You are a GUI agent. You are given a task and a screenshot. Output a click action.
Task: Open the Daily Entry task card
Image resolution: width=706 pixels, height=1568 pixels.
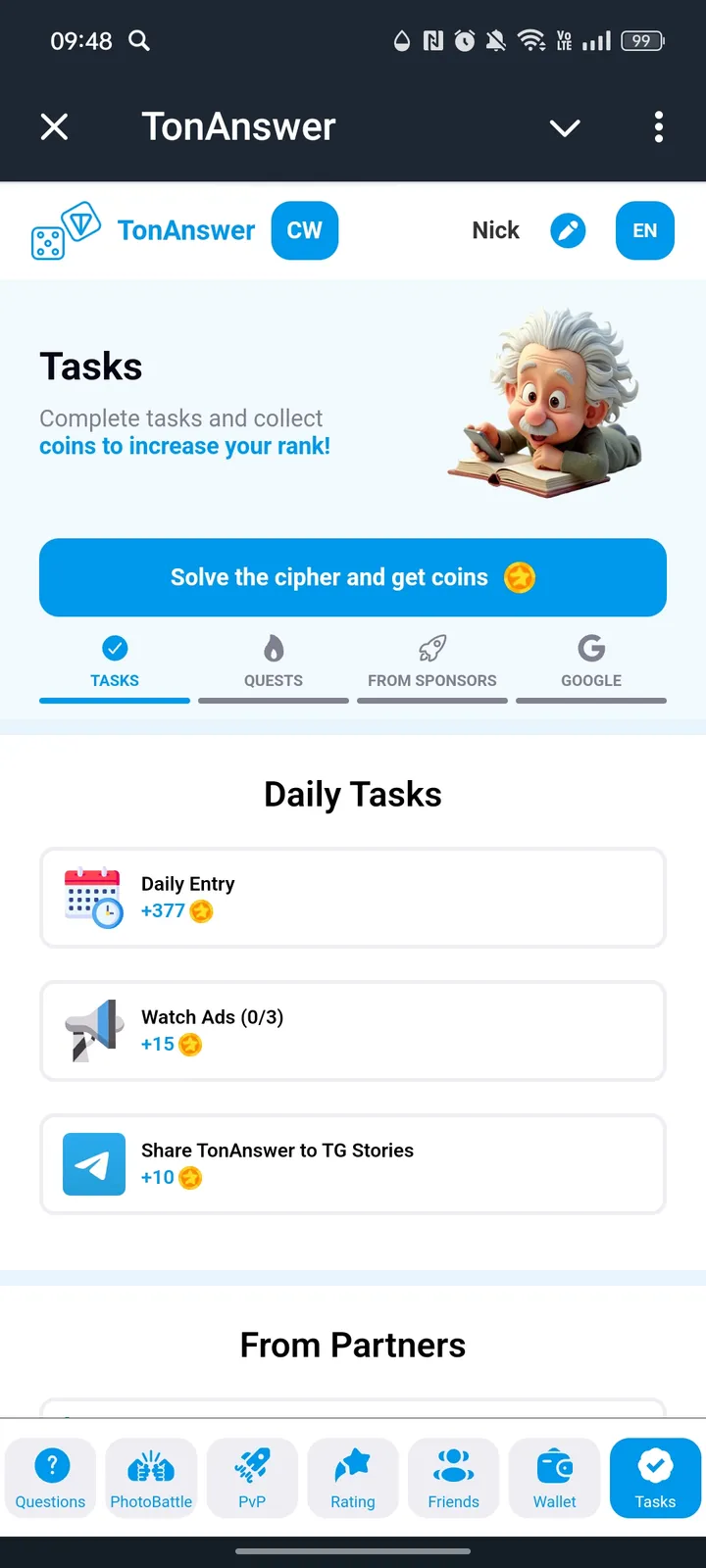pyautogui.click(x=353, y=897)
